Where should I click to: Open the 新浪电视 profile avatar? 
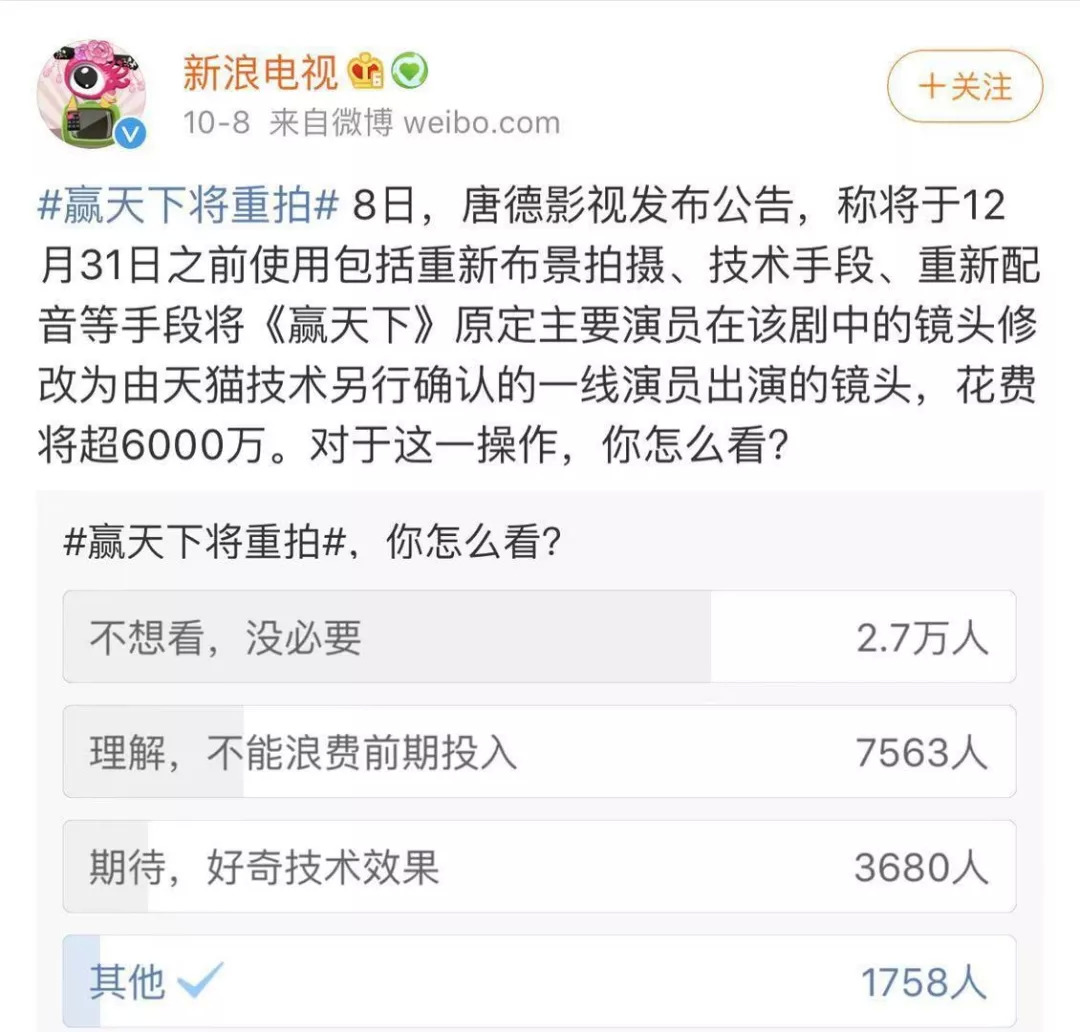point(91,95)
